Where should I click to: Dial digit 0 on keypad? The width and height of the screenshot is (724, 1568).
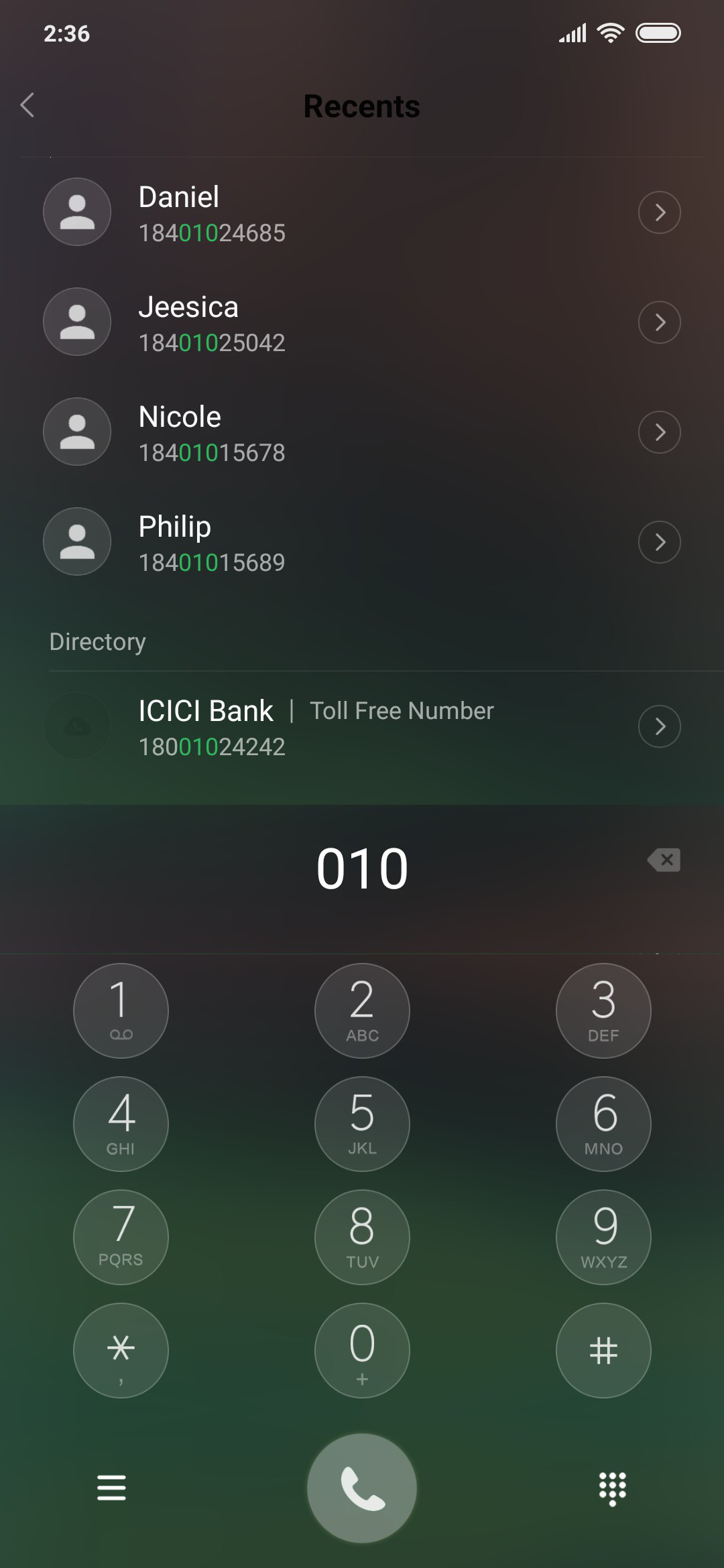click(x=362, y=1350)
